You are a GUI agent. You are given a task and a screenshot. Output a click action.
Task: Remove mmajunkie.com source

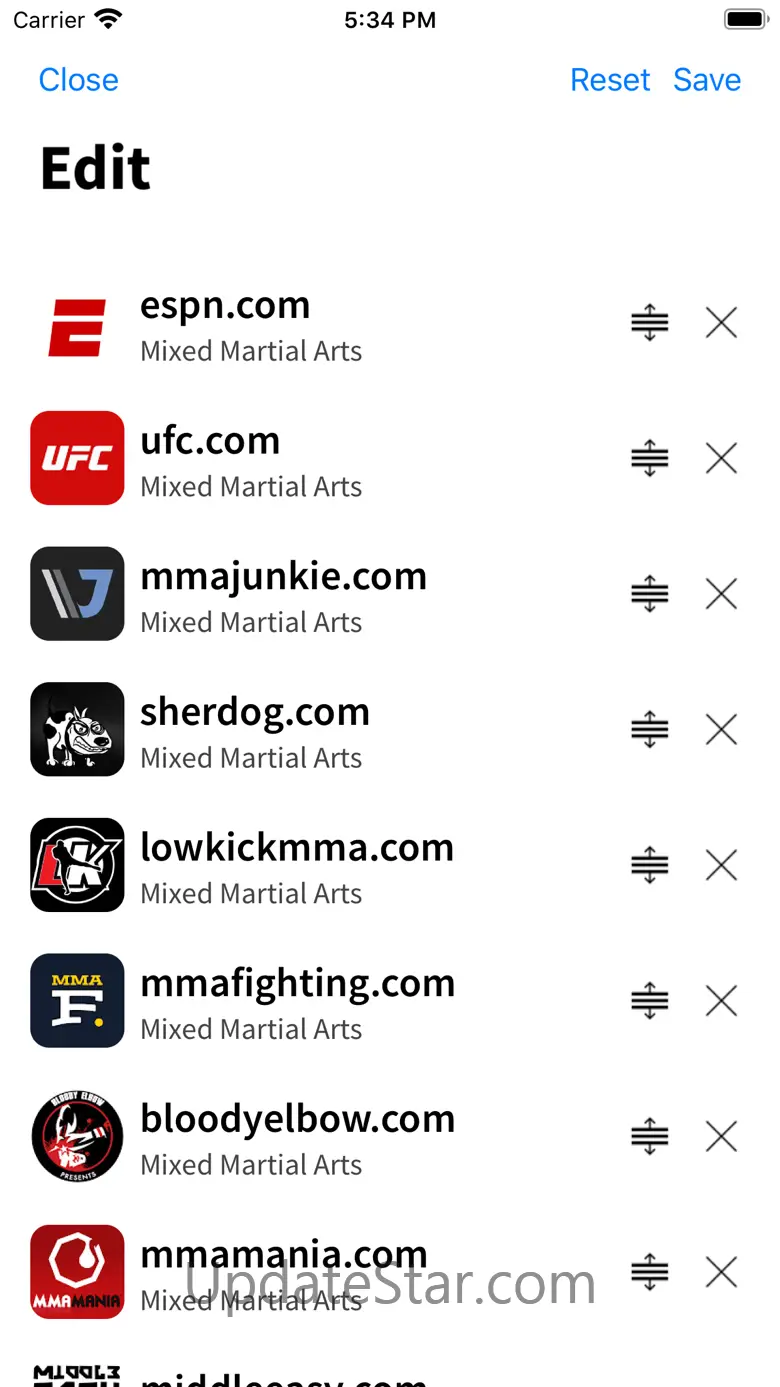point(721,594)
